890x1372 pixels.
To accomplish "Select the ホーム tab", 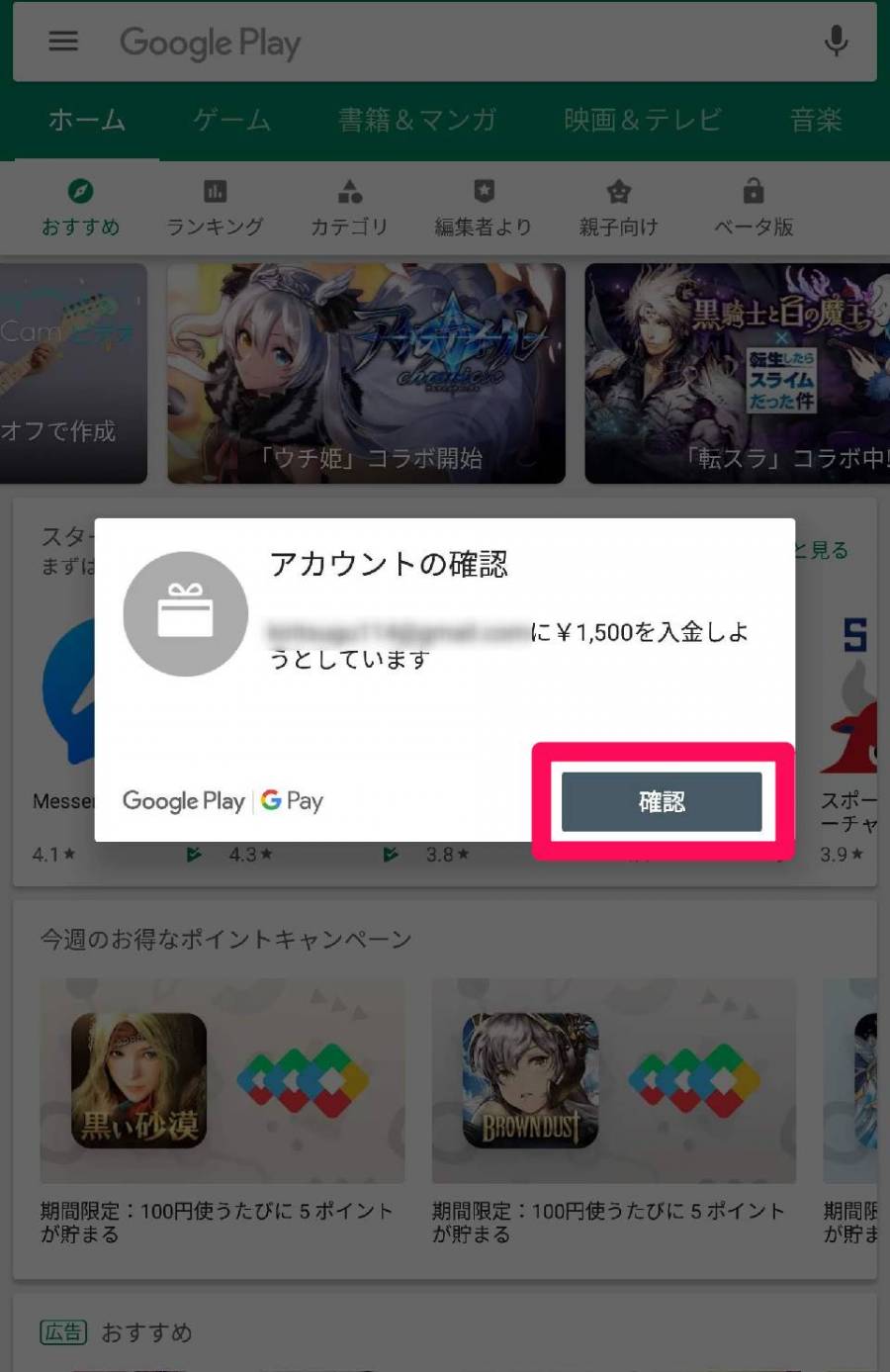I will [x=87, y=121].
